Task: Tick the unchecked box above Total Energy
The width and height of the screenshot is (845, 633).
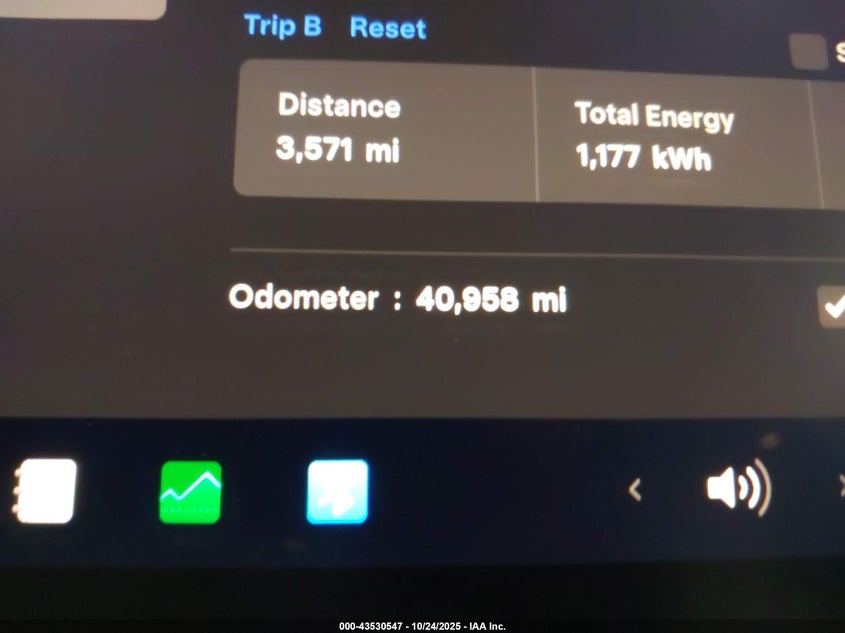Action: coord(807,52)
